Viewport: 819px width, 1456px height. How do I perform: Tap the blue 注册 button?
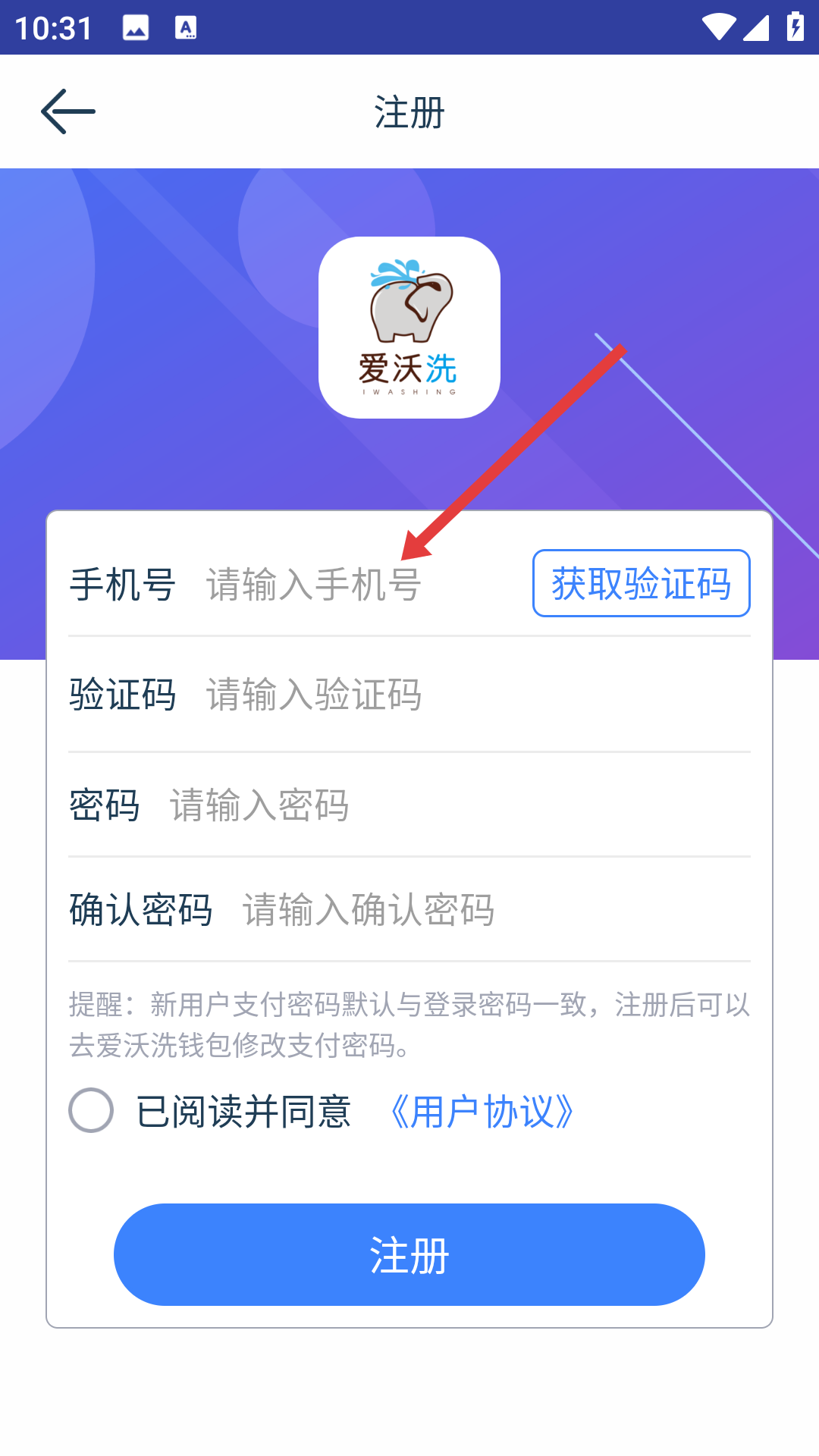point(409,1254)
